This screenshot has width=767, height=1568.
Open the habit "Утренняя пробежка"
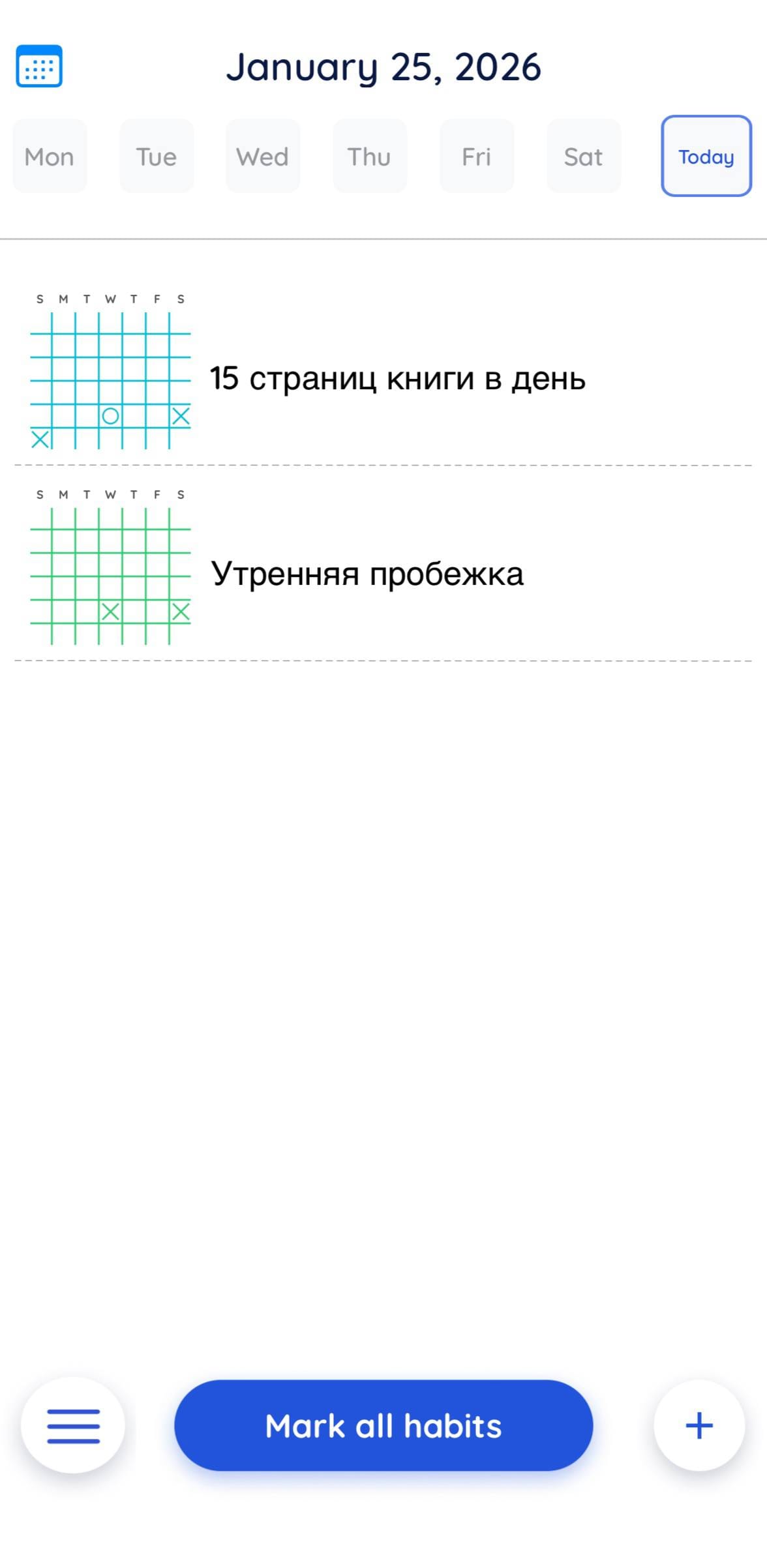(x=367, y=574)
